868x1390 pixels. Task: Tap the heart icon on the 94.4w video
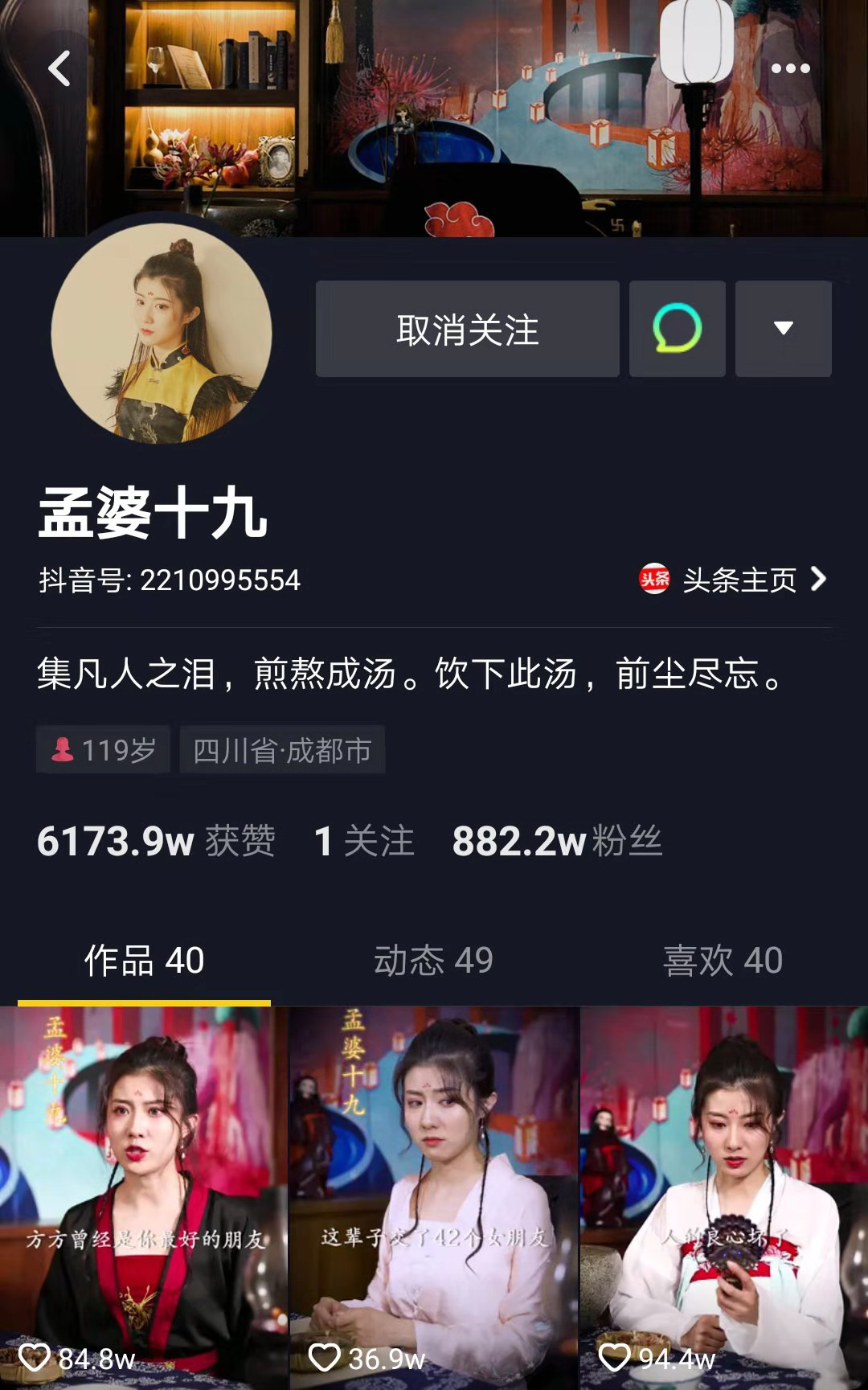click(x=615, y=1355)
